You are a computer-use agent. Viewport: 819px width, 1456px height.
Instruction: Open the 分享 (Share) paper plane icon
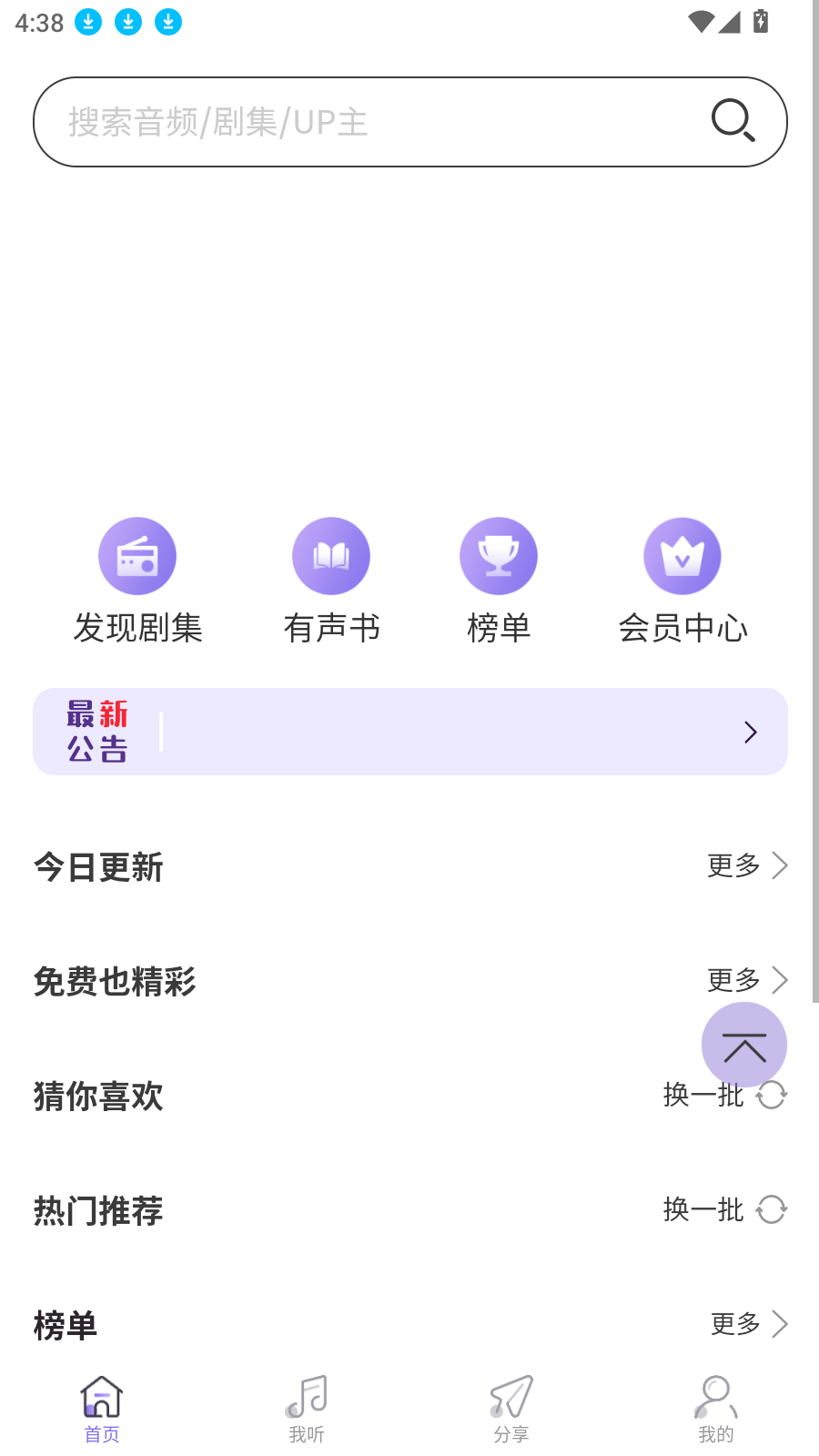[511, 1394]
